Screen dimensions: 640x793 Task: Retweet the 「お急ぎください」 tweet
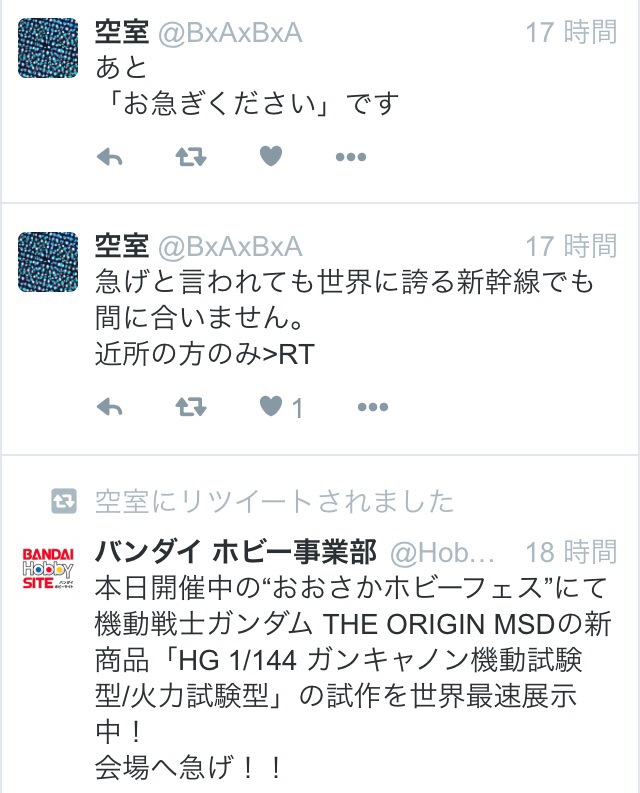[x=191, y=157]
